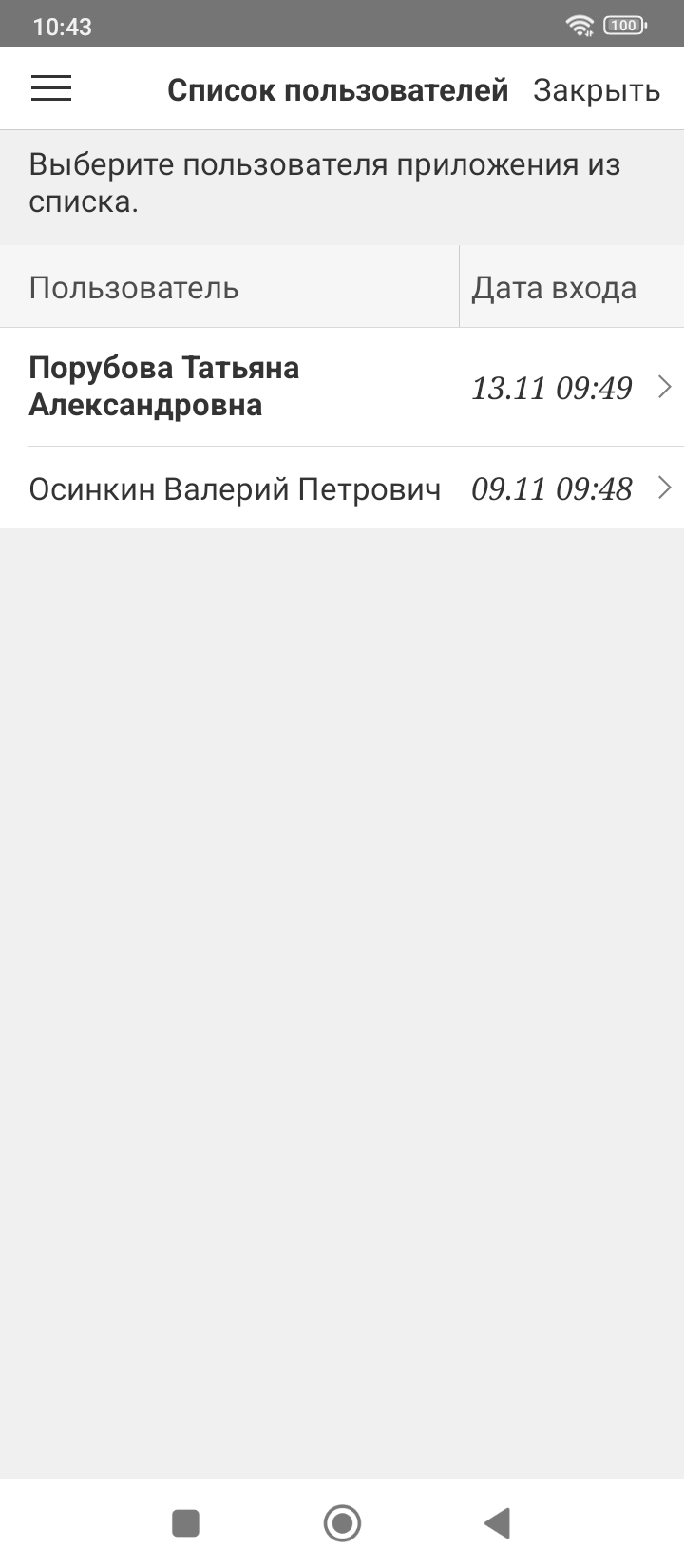Select user Порубова Татьяна Александровна

pos(342,387)
